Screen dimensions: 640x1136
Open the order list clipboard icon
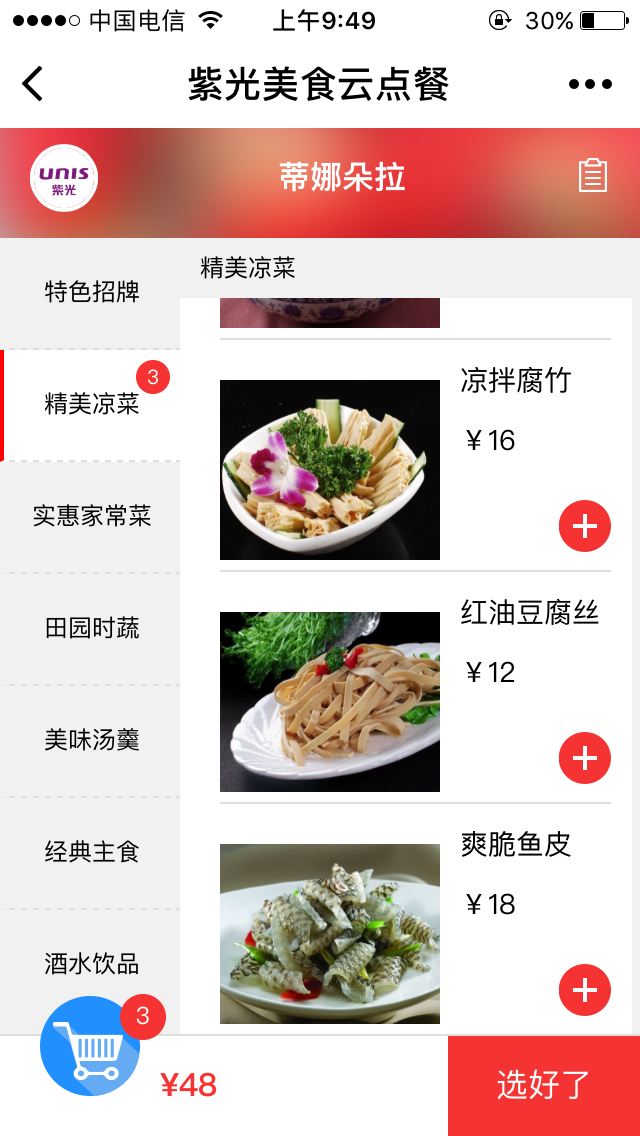pyautogui.click(x=593, y=176)
